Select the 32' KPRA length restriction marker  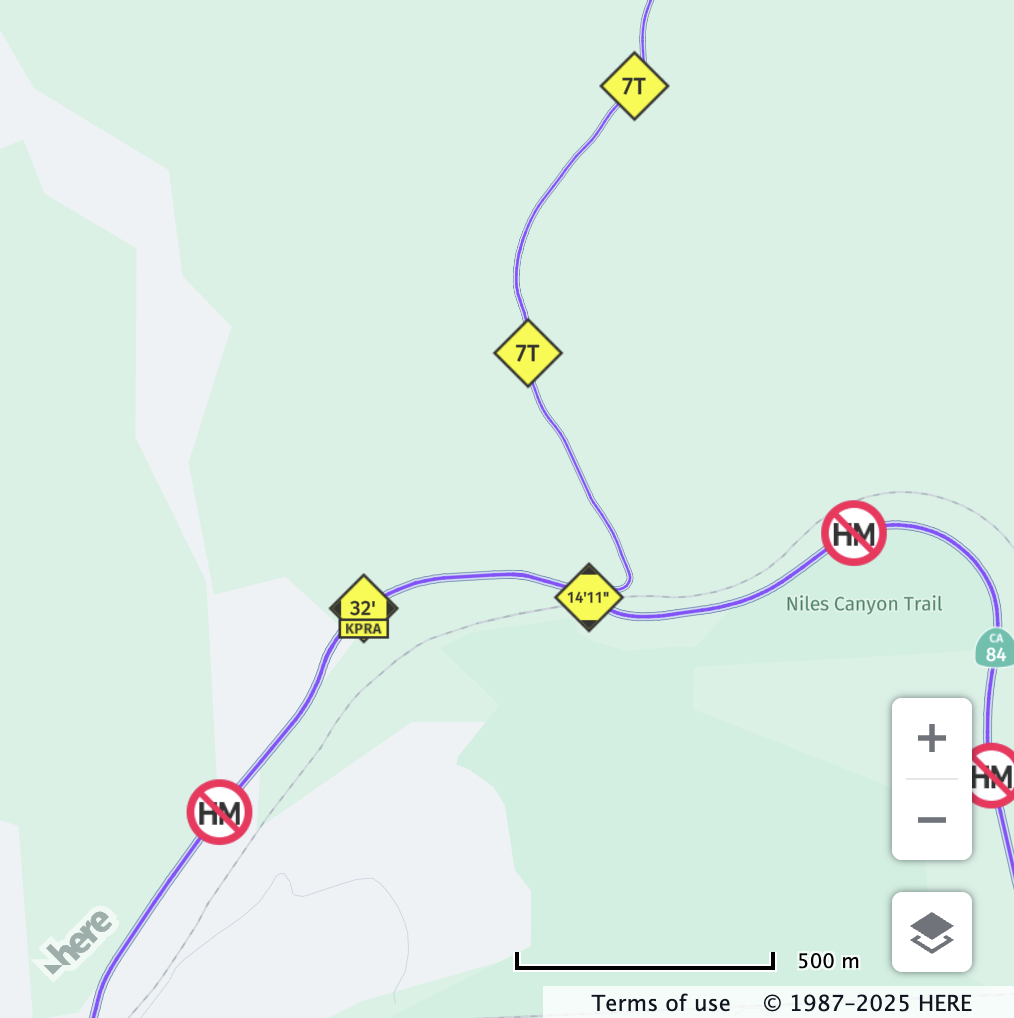(x=363, y=608)
